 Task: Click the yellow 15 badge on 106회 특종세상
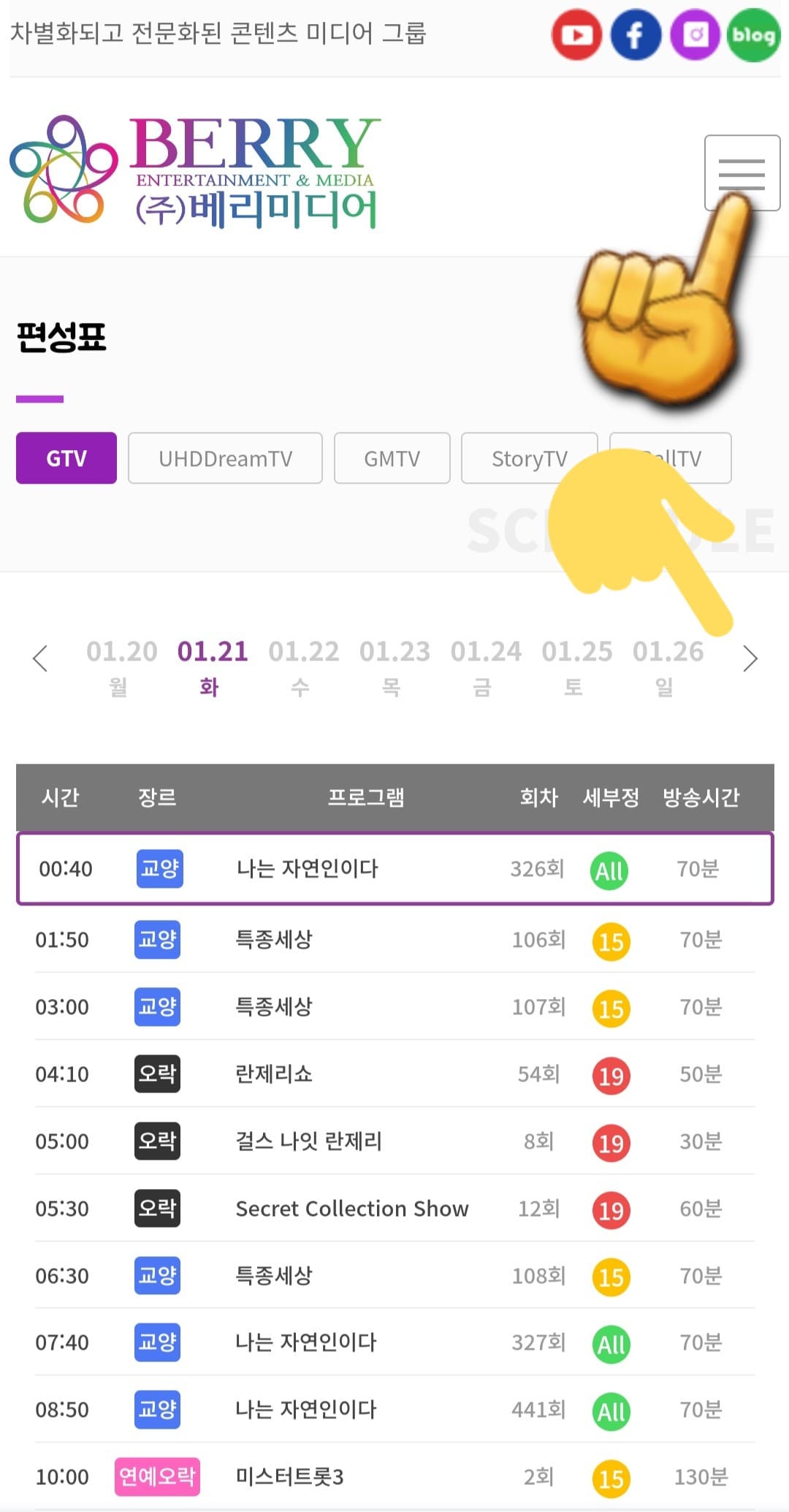click(x=610, y=940)
